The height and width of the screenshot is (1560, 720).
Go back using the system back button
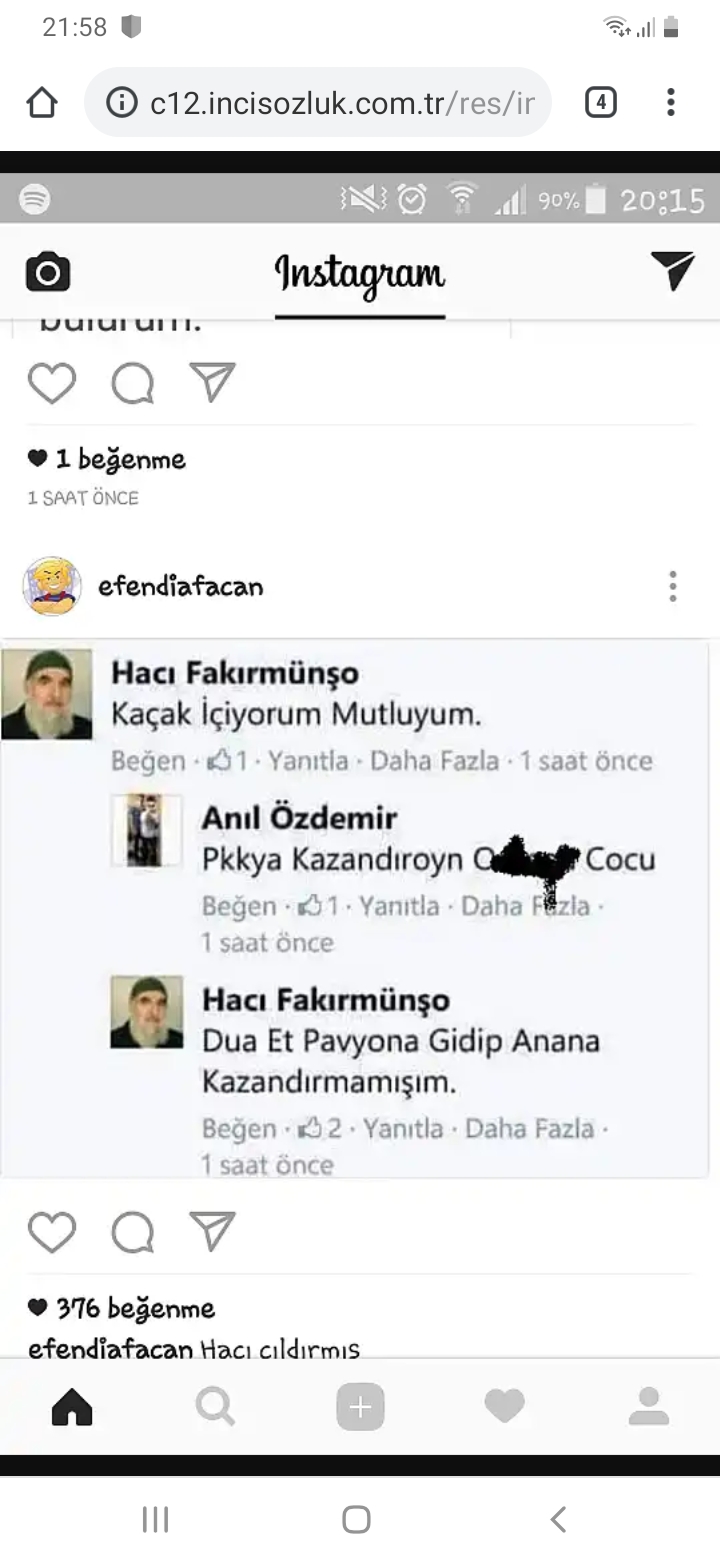point(559,1519)
